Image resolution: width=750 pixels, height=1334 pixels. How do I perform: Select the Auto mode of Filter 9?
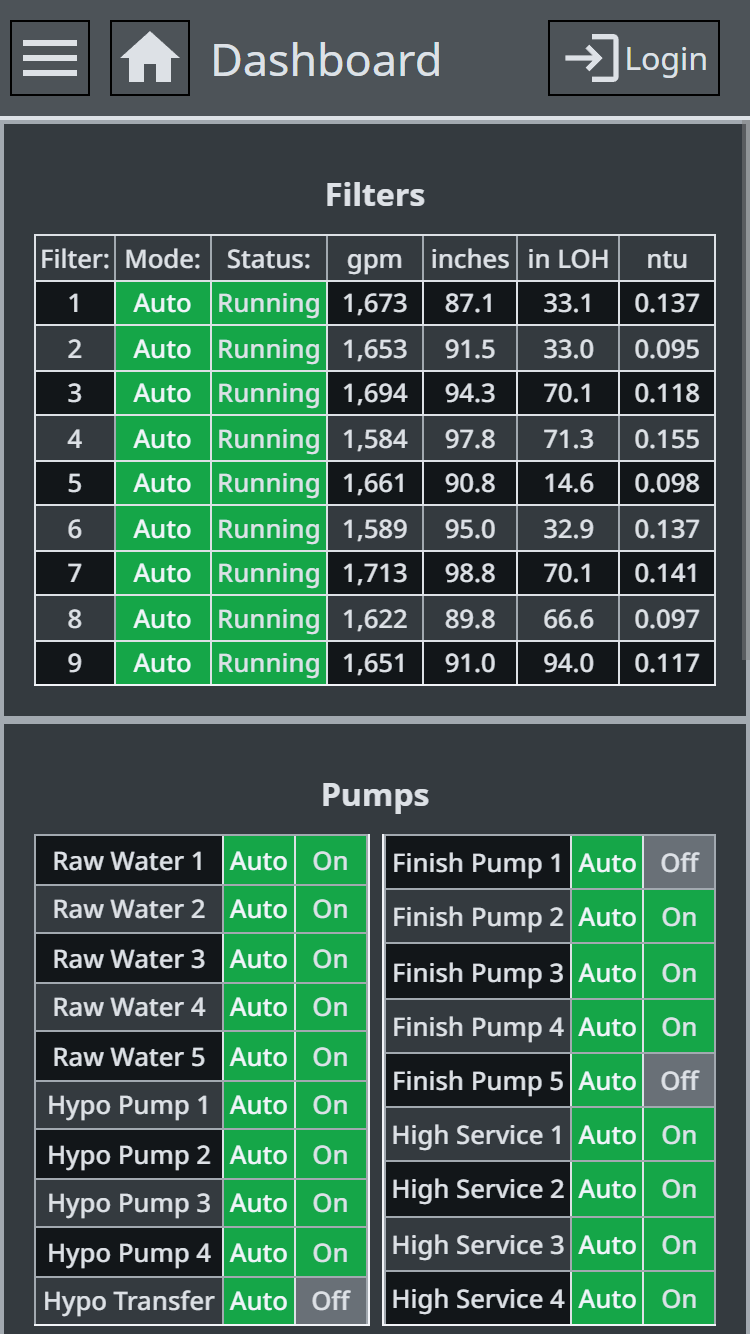tap(162, 663)
